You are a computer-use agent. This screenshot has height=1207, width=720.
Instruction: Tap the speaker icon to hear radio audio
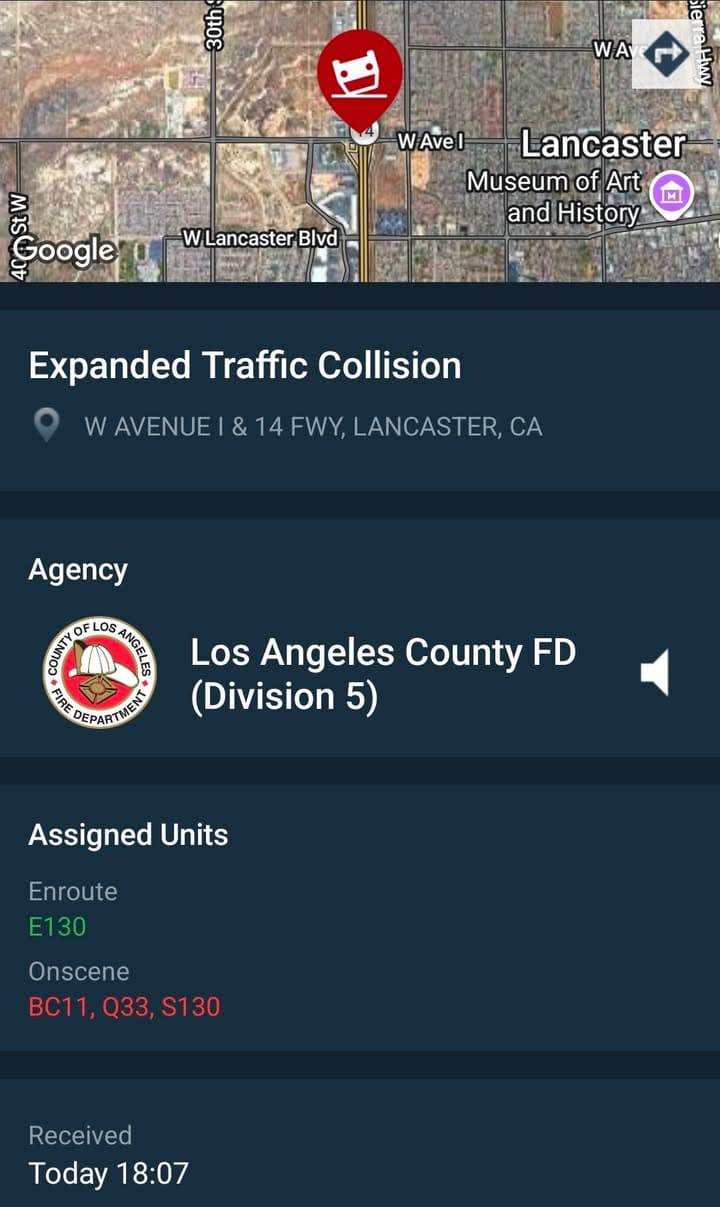654,673
